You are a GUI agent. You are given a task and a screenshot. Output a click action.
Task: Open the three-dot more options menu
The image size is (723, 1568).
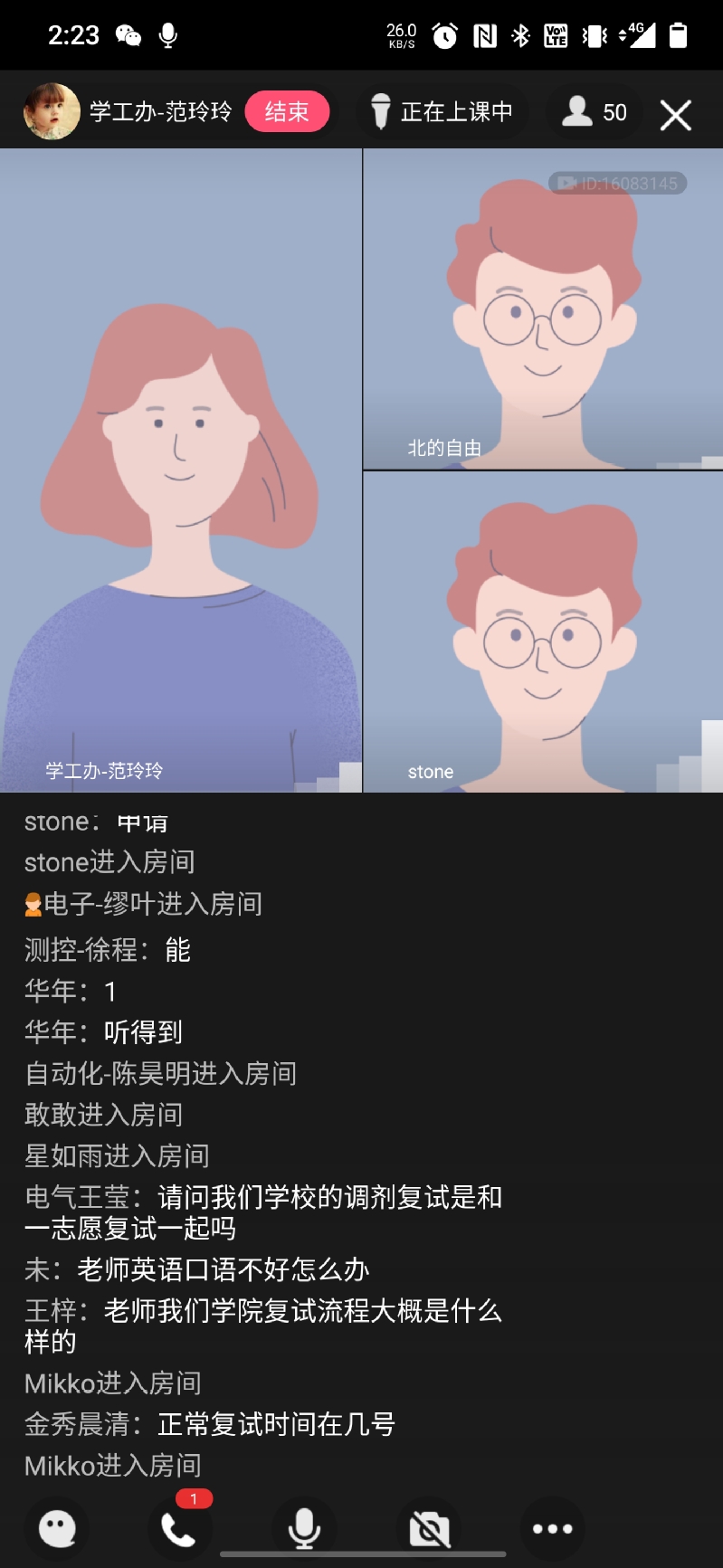click(x=552, y=1529)
